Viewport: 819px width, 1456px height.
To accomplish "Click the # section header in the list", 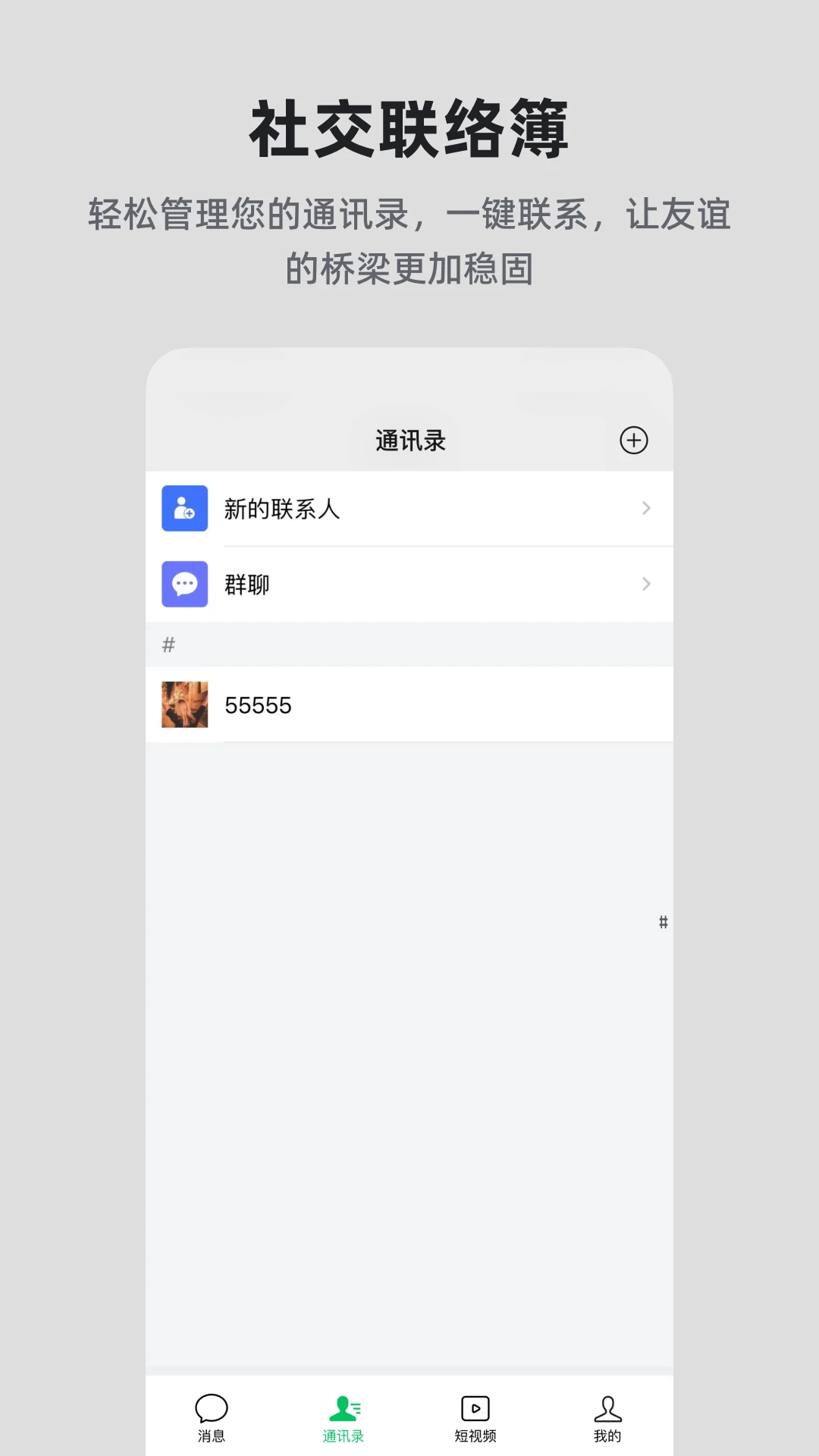I will [168, 645].
